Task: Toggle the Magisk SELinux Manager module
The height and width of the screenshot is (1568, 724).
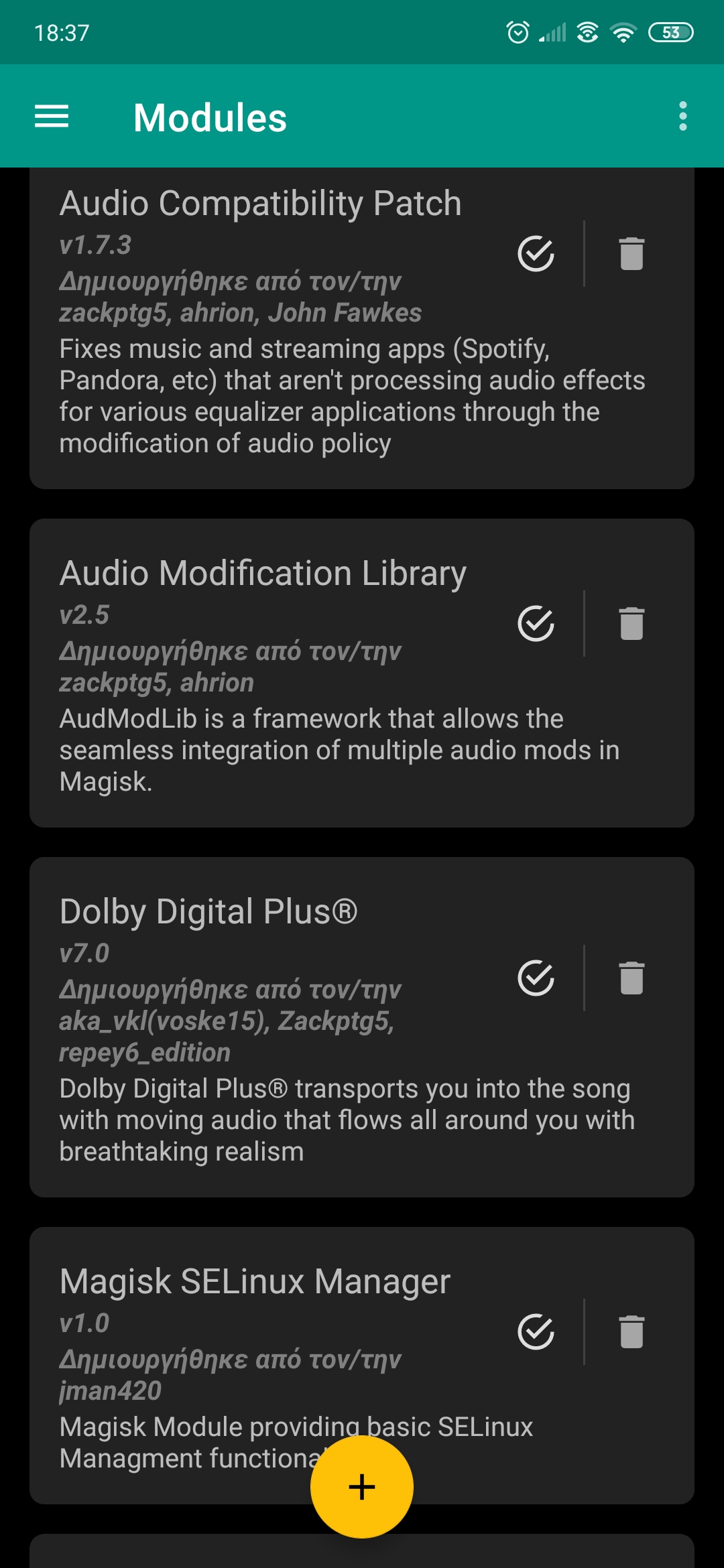Action: pos(536,1332)
